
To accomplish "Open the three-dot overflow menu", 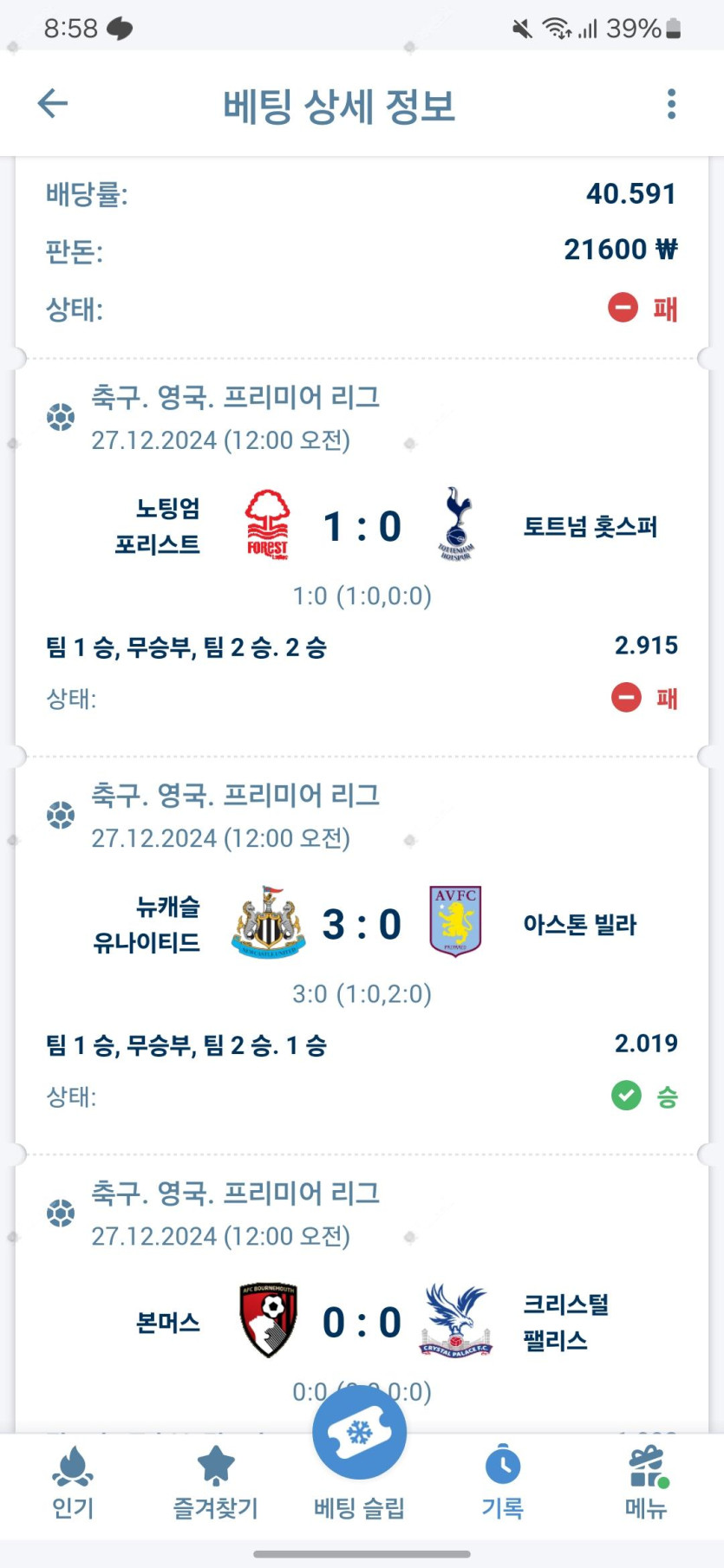I will (x=671, y=104).
